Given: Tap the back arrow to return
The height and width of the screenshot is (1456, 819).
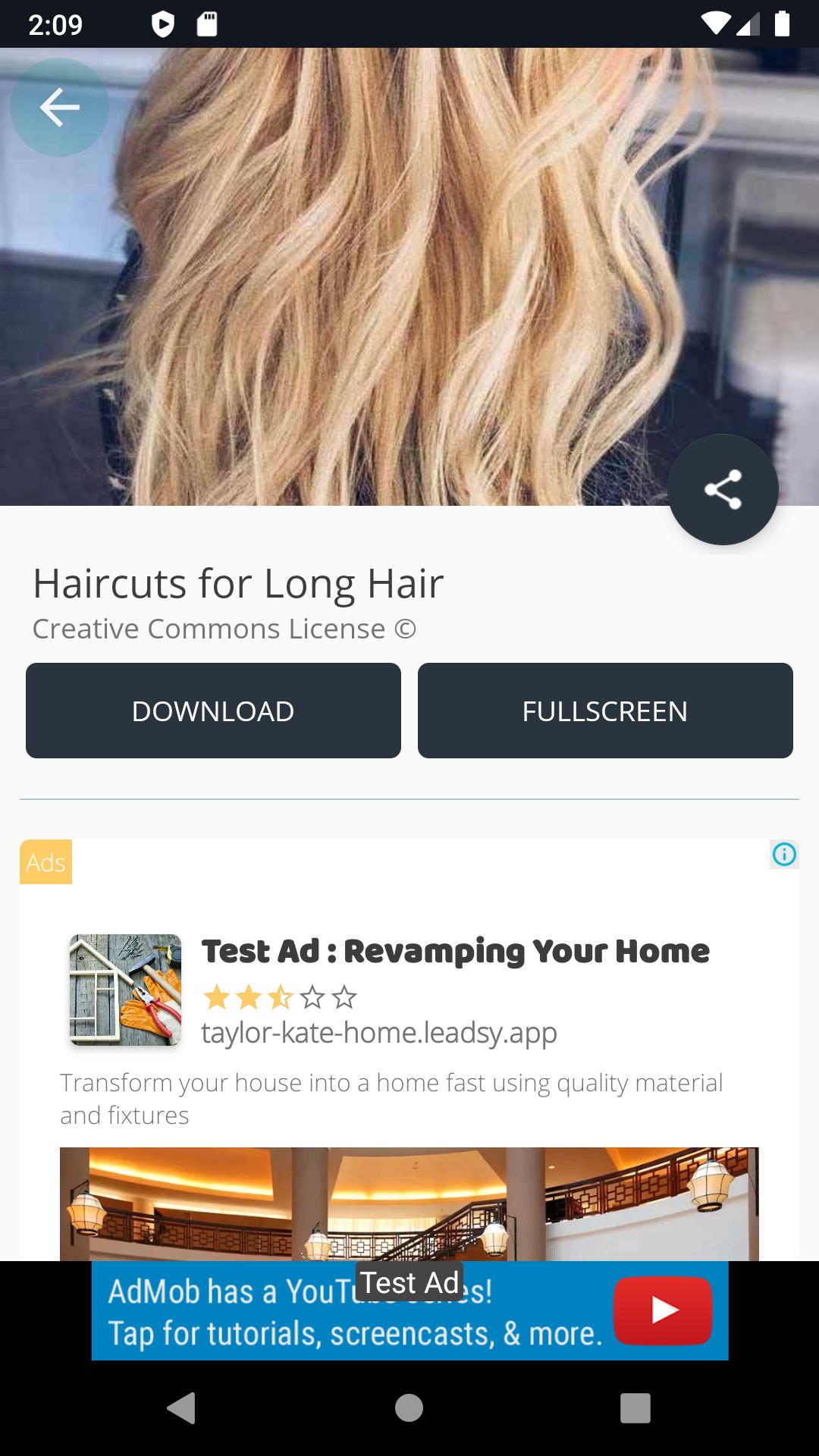Looking at the screenshot, I should click(59, 107).
